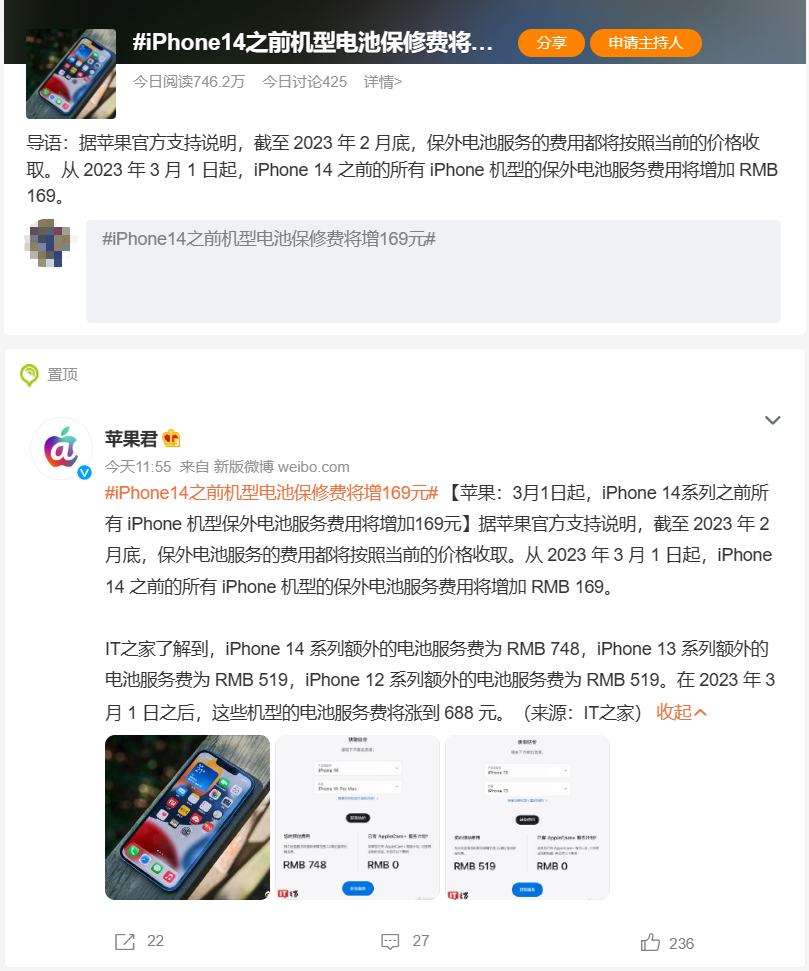This screenshot has width=809, height=971.
Task: Collapse the post text with 收起
Action: [681, 711]
